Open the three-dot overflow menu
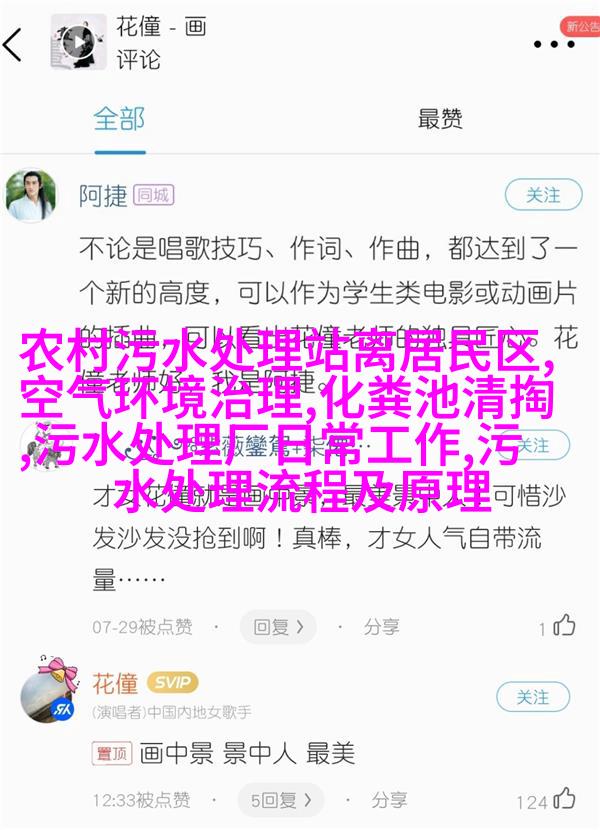 (x=555, y=44)
